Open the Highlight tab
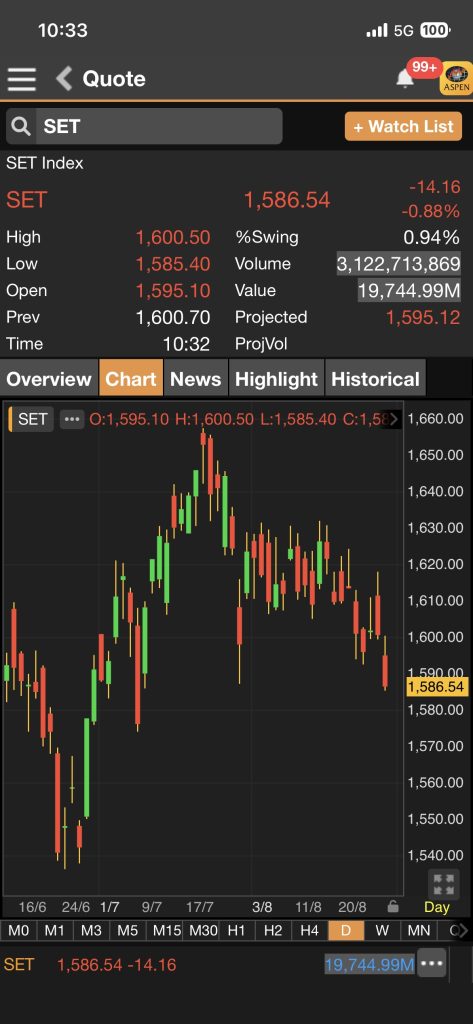 pos(276,379)
